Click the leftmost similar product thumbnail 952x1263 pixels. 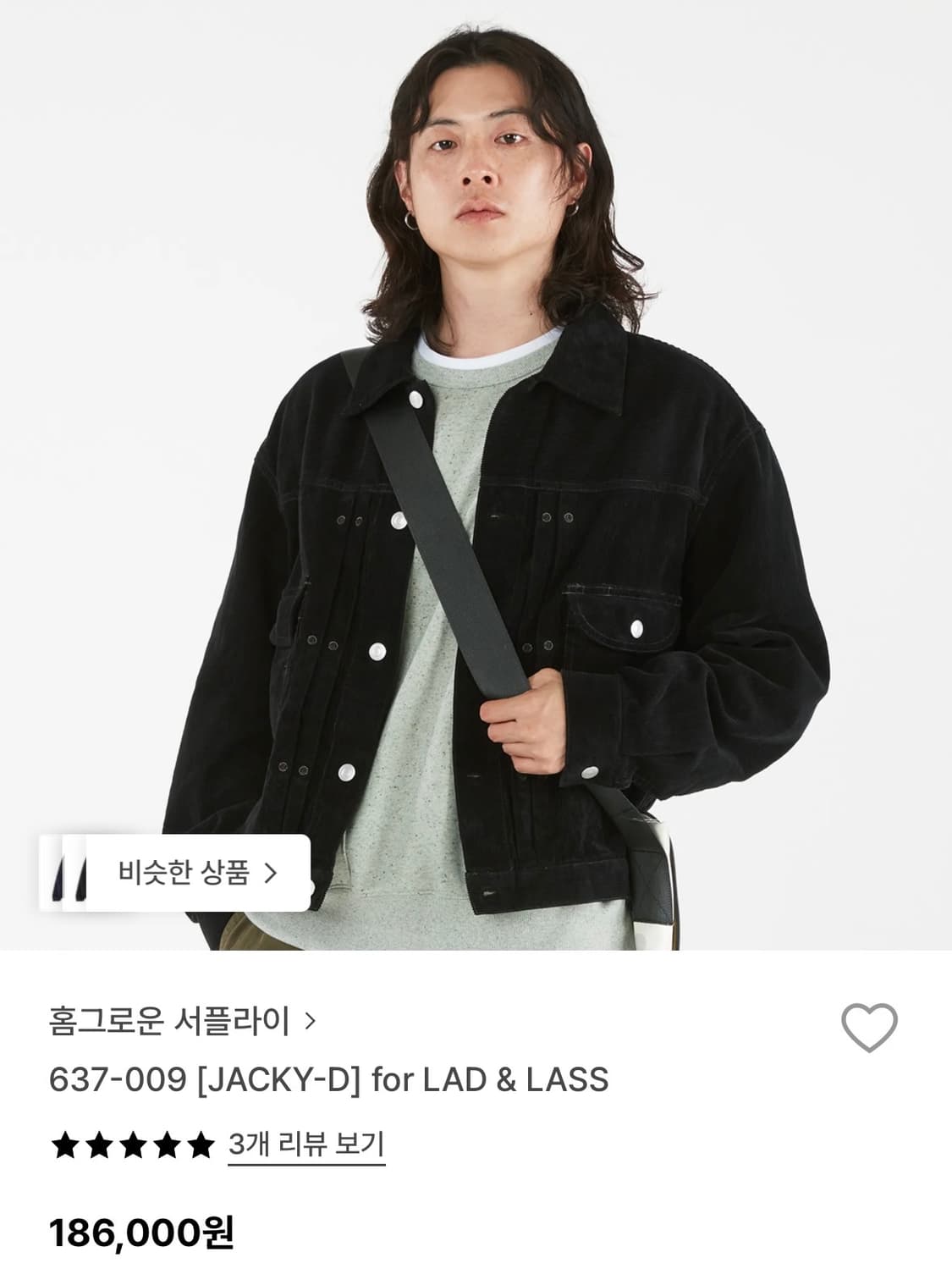coord(58,873)
